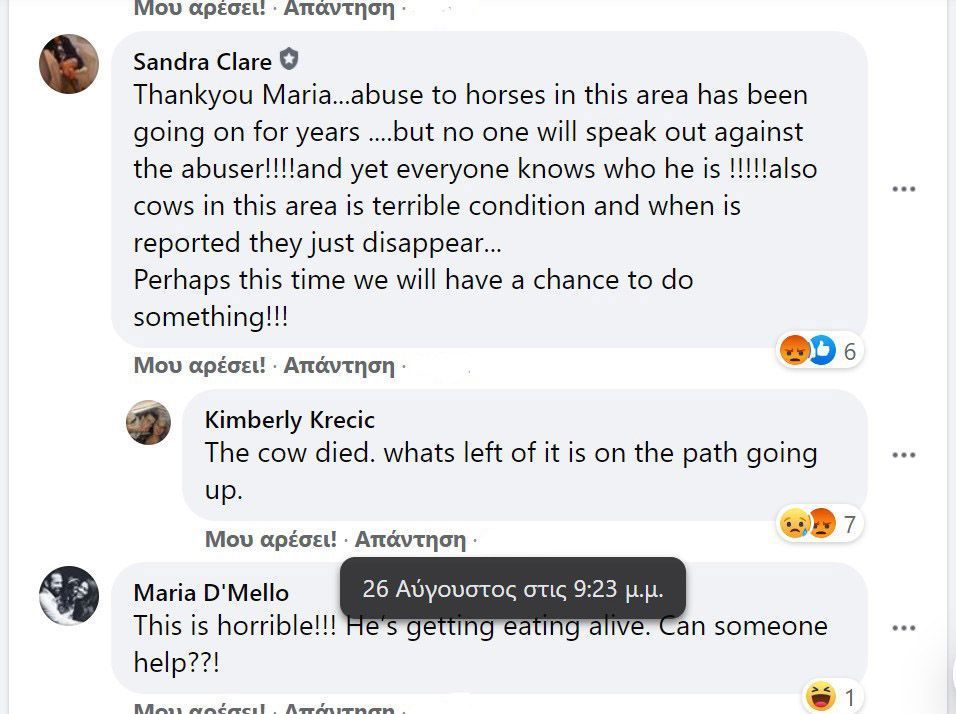
Task: Reply to Sandra Clare's comment
Action: 339,366
